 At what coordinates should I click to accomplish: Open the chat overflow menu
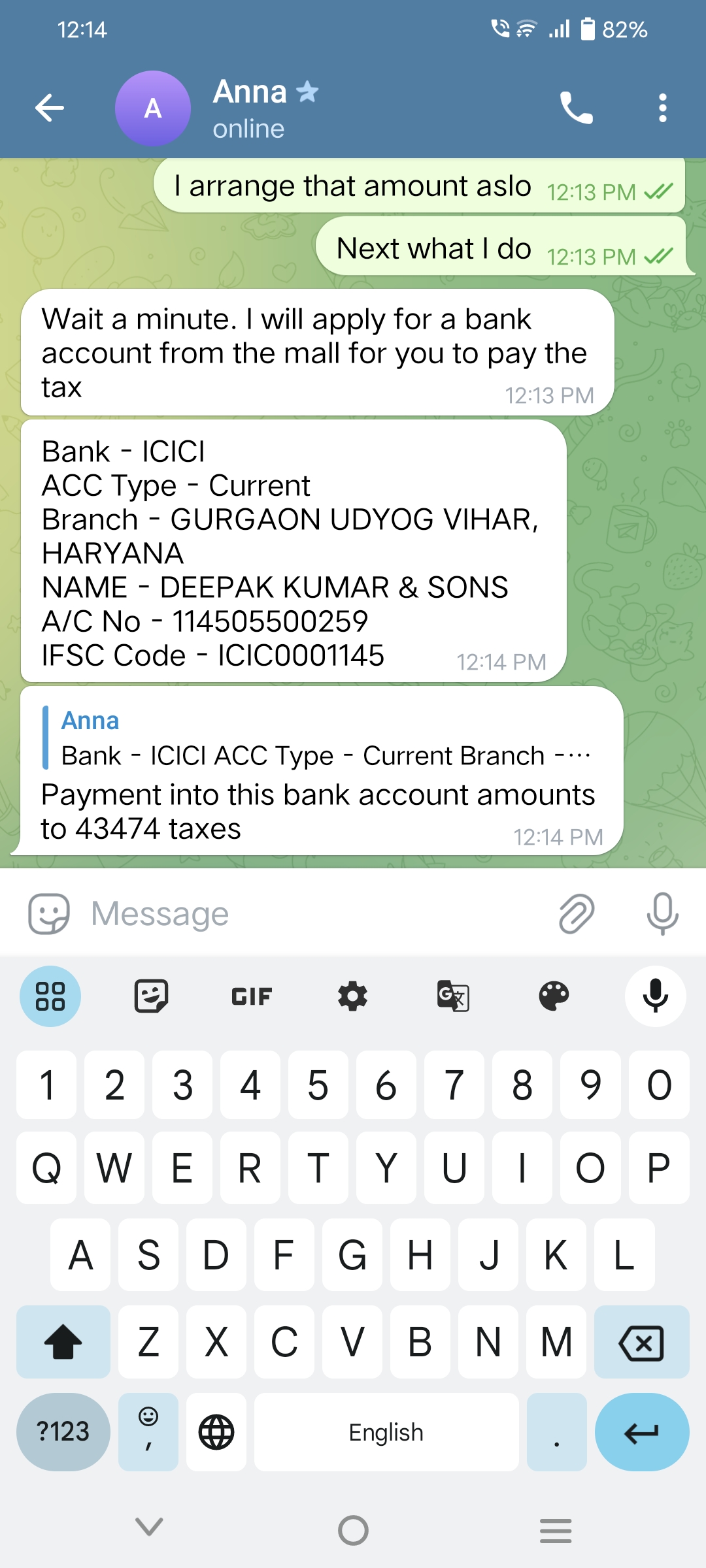point(663,108)
